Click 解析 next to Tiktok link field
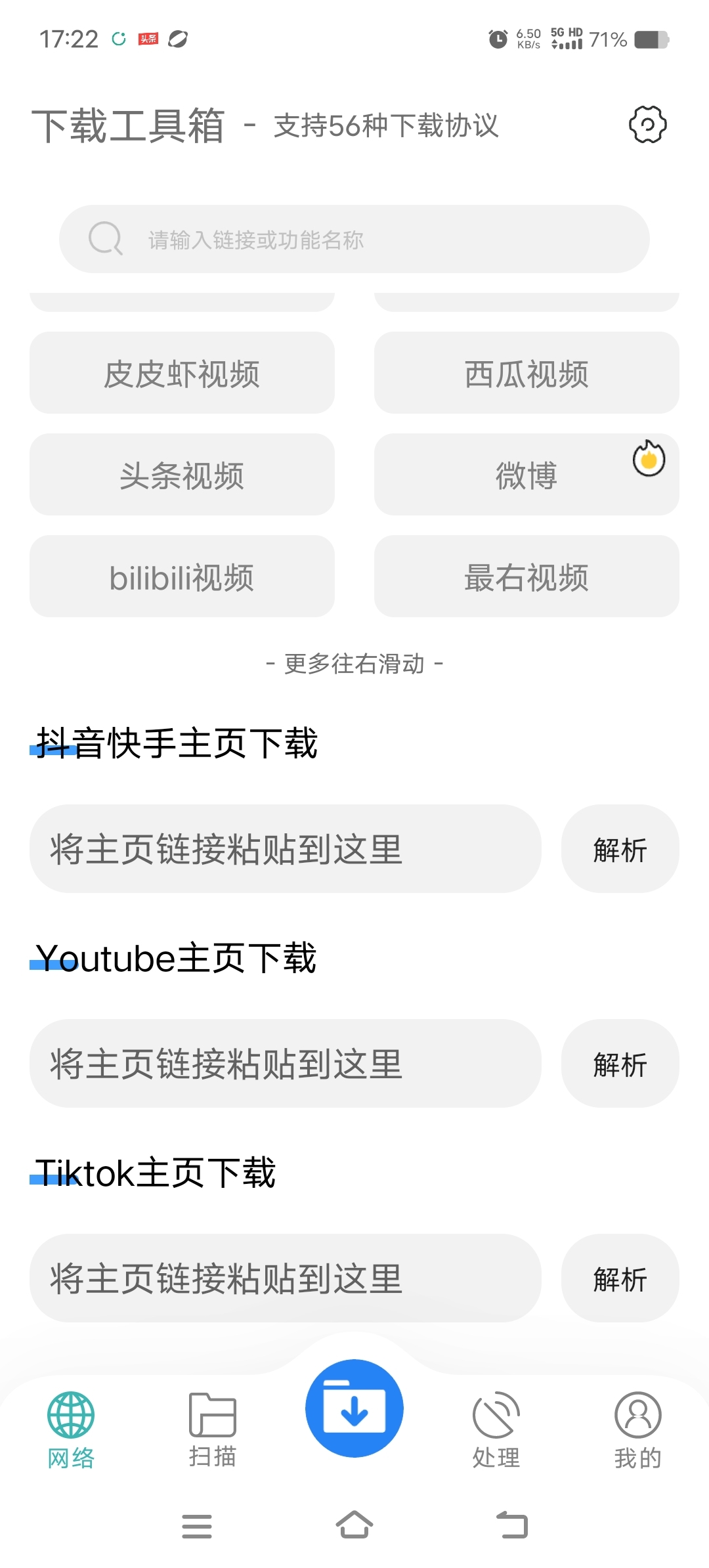The width and height of the screenshot is (709, 1568). pyautogui.click(x=619, y=1278)
